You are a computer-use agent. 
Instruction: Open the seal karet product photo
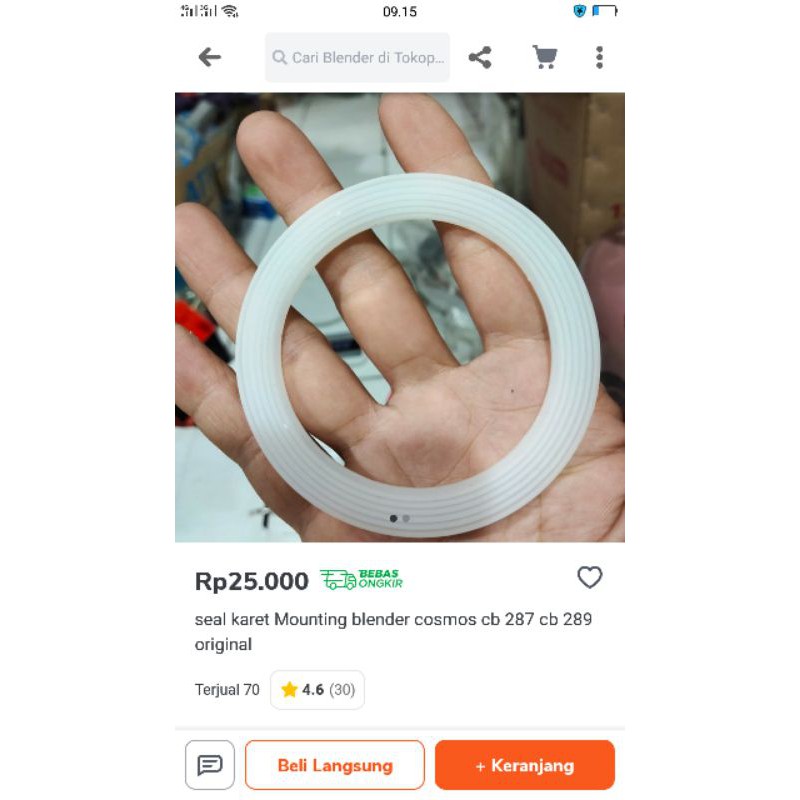click(x=400, y=318)
